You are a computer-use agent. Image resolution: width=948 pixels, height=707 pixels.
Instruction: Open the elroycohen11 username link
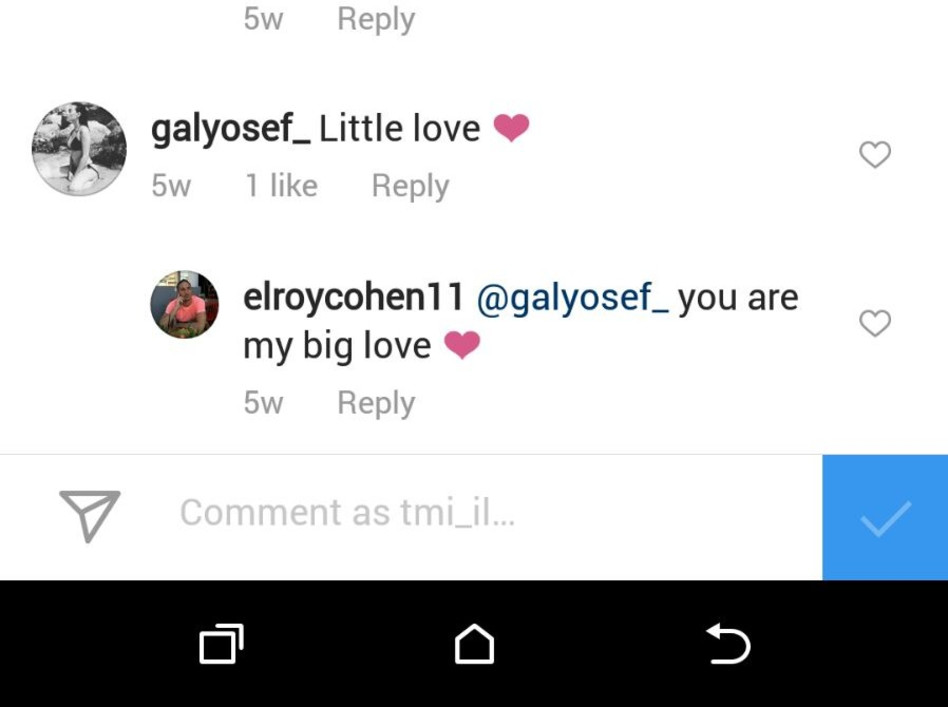(x=353, y=298)
